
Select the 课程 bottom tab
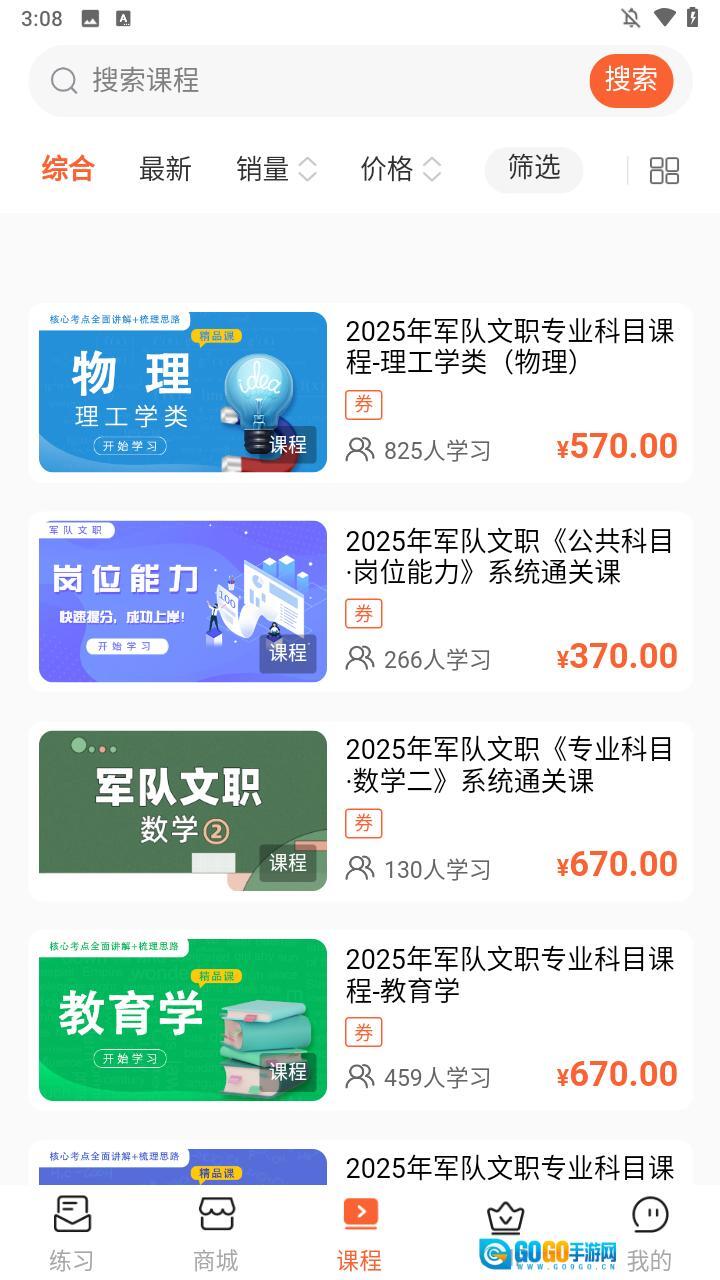click(x=360, y=1232)
